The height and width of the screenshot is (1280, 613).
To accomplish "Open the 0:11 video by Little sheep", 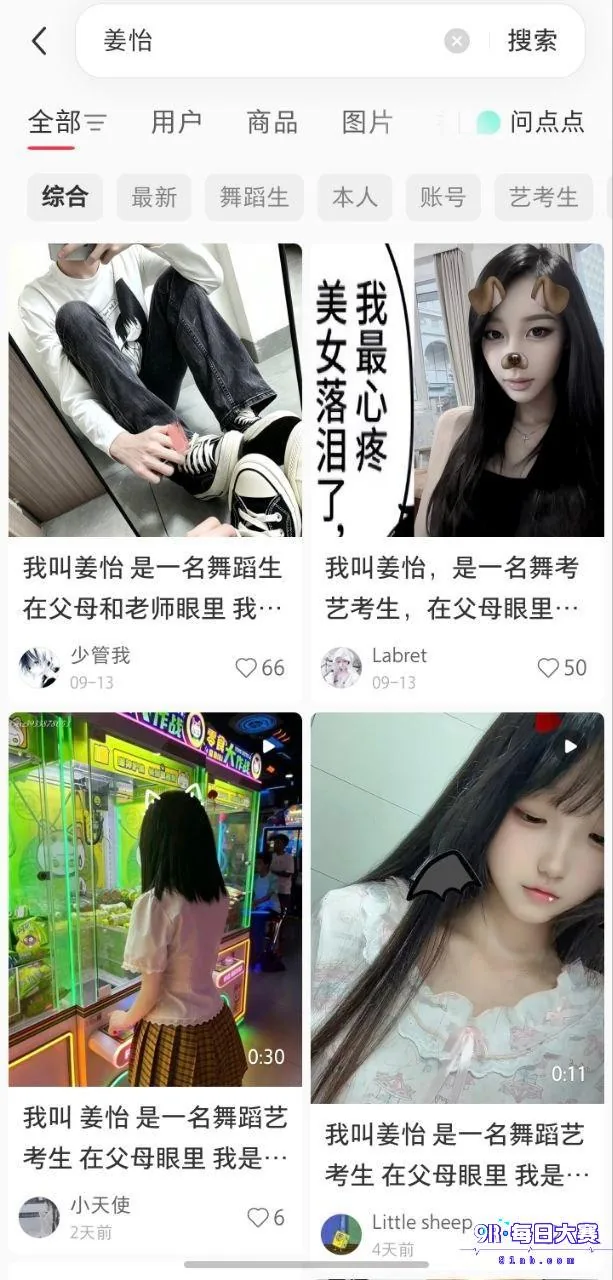I will pos(457,908).
